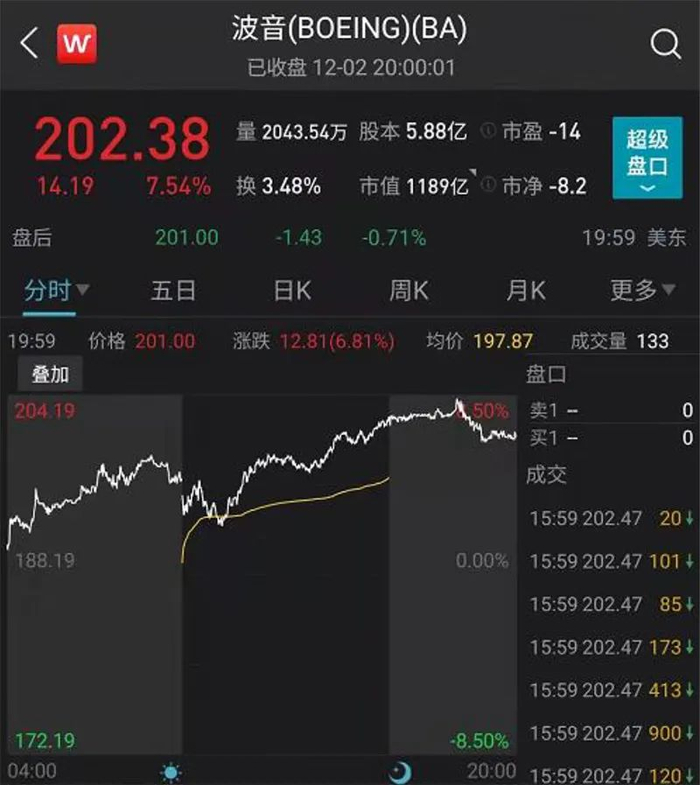This screenshot has height=785, width=700.
Task: Switch to the 日K chart tab
Action: 292,291
